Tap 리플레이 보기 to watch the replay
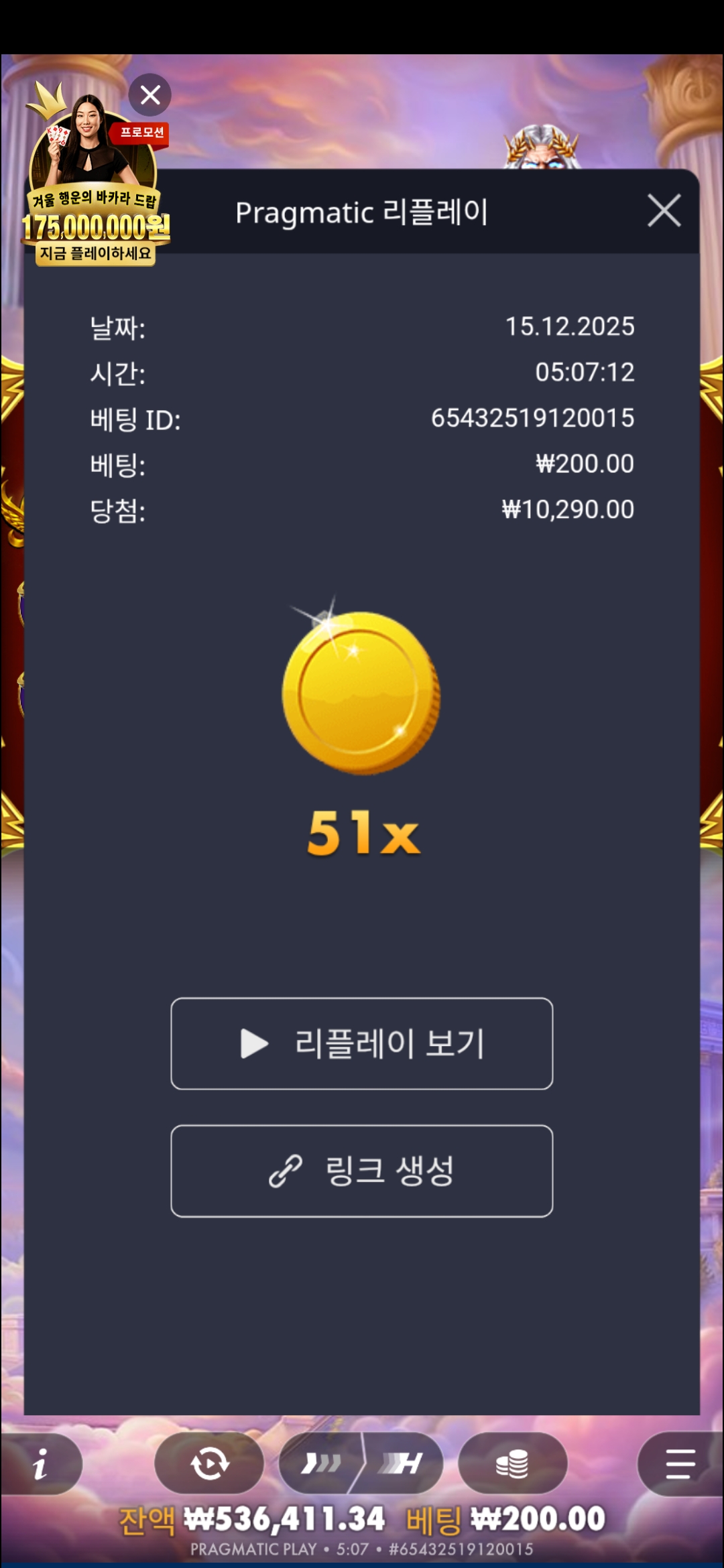 [x=362, y=1043]
